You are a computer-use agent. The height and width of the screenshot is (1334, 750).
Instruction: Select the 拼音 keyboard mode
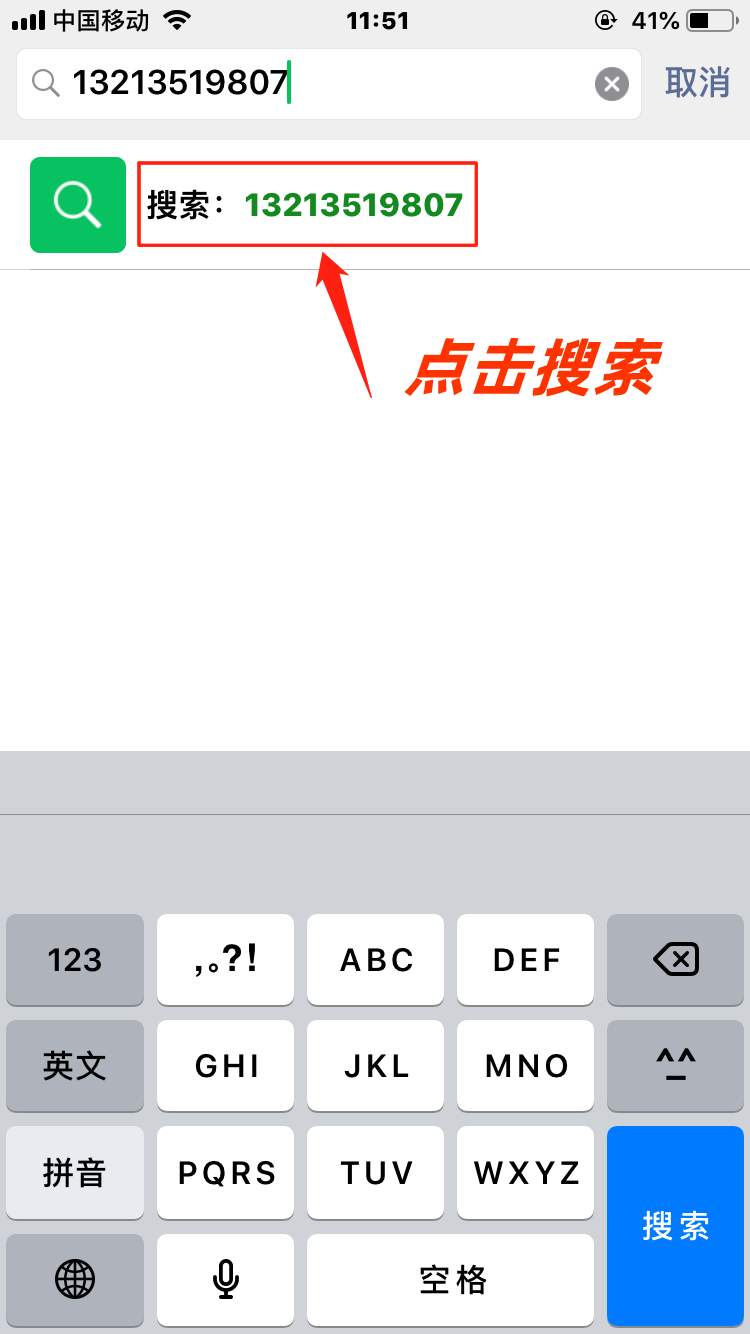click(x=75, y=1172)
